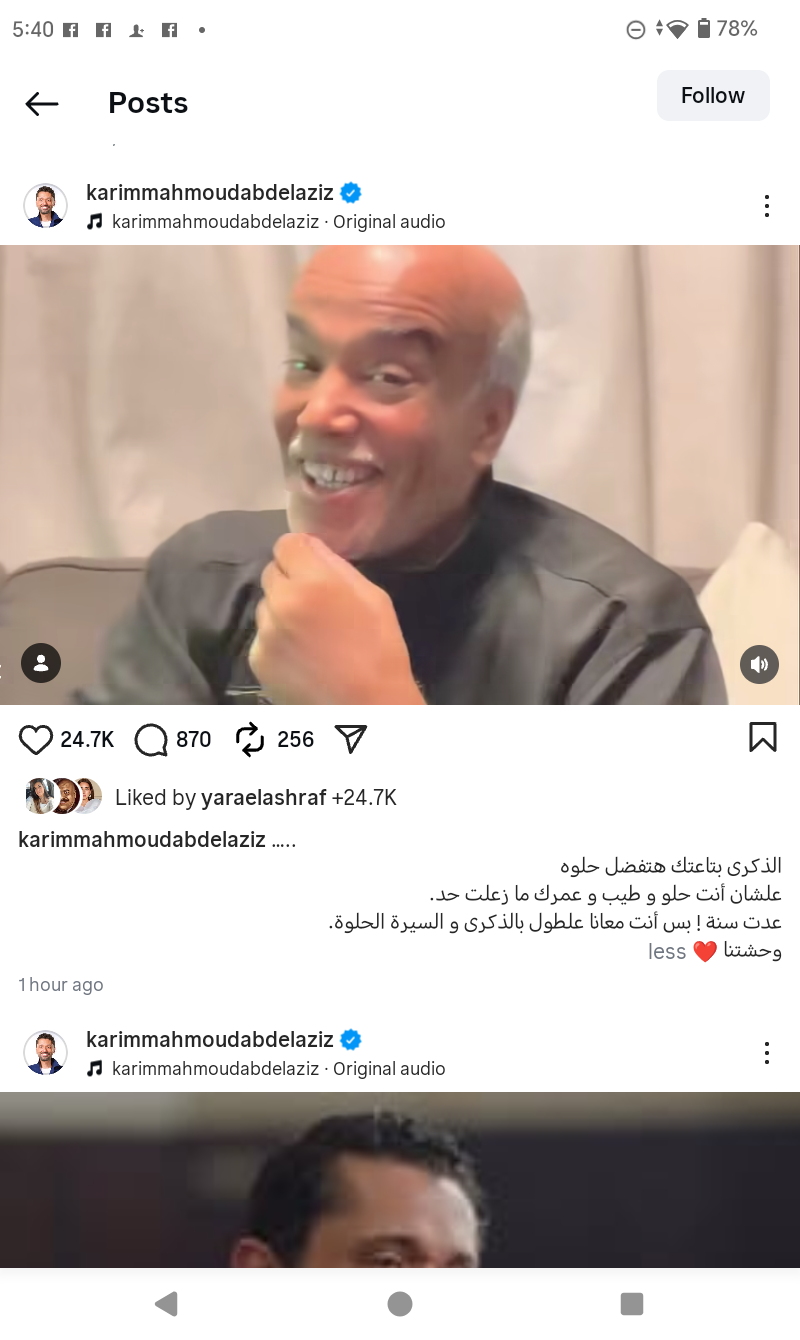Show tagged people on the video
Screen dimensions: 800x1340
[41, 663]
